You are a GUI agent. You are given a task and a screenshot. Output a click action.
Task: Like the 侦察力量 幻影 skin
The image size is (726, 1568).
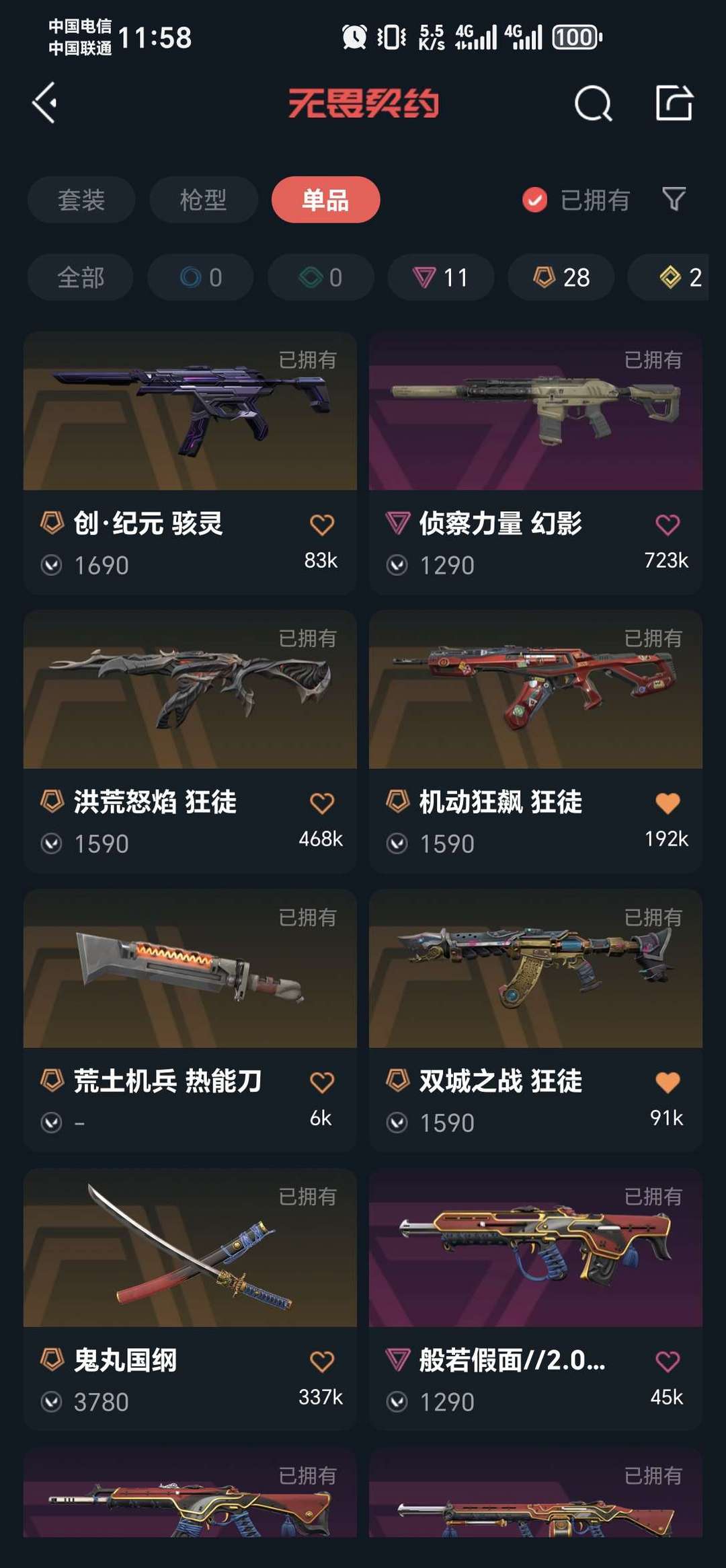coord(668,525)
